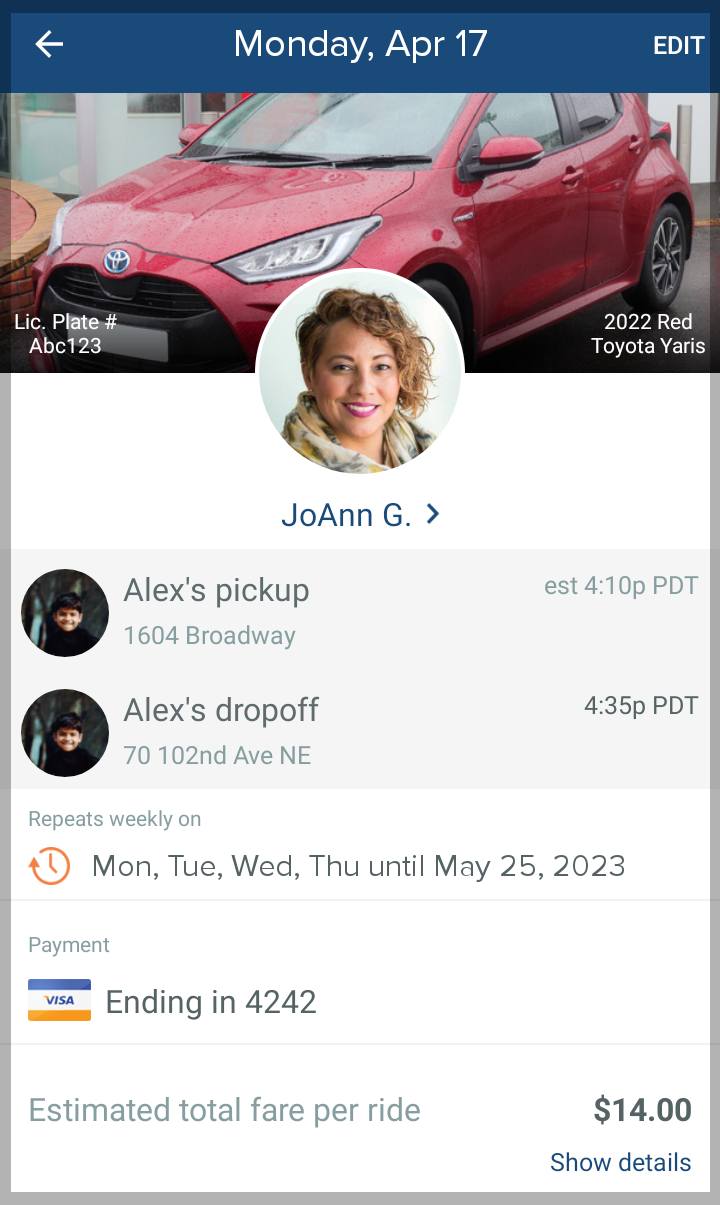The height and width of the screenshot is (1205, 720).
Task: Open the weekly repeat schedule
Action: (x=358, y=865)
